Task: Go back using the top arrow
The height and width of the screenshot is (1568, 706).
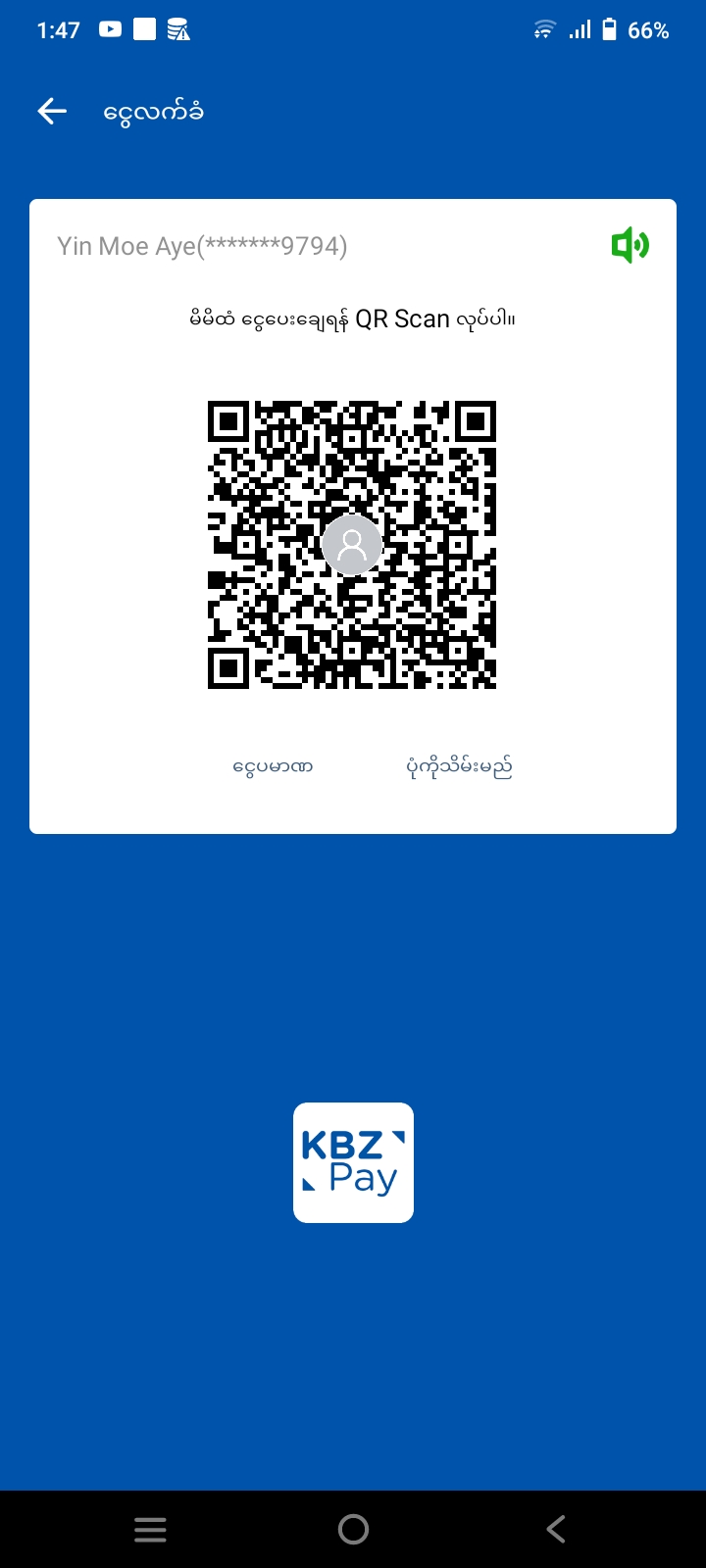Action: coord(52,112)
